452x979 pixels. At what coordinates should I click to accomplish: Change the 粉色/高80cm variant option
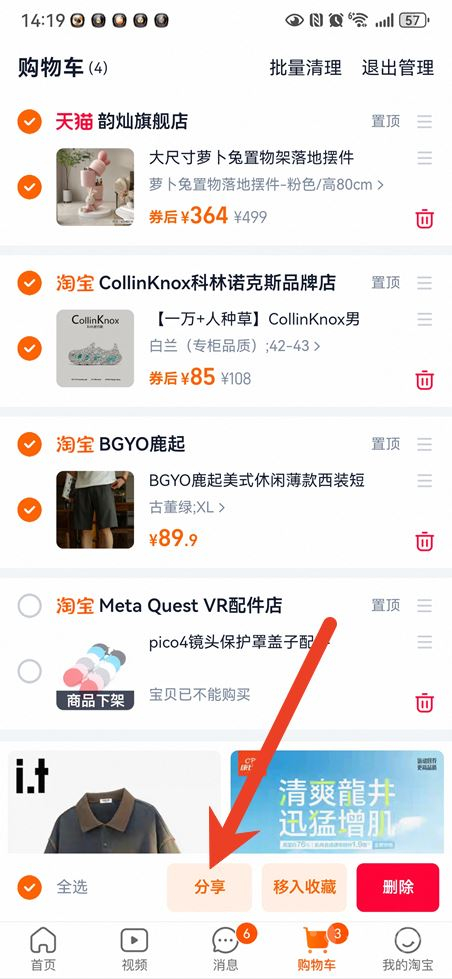pyautogui.click(x=267, y=185)
